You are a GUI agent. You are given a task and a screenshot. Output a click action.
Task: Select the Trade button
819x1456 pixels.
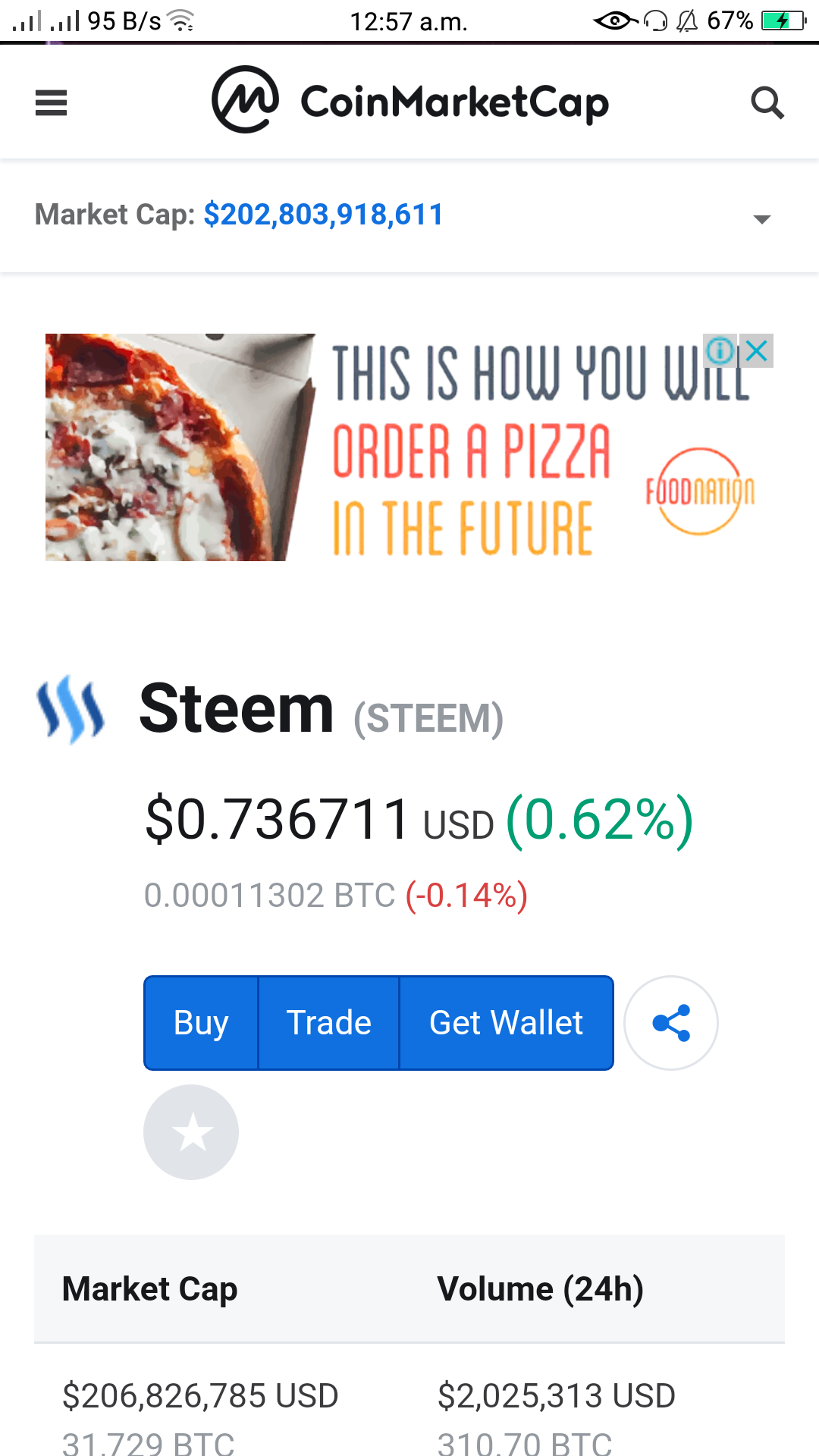click(328, 1023)
